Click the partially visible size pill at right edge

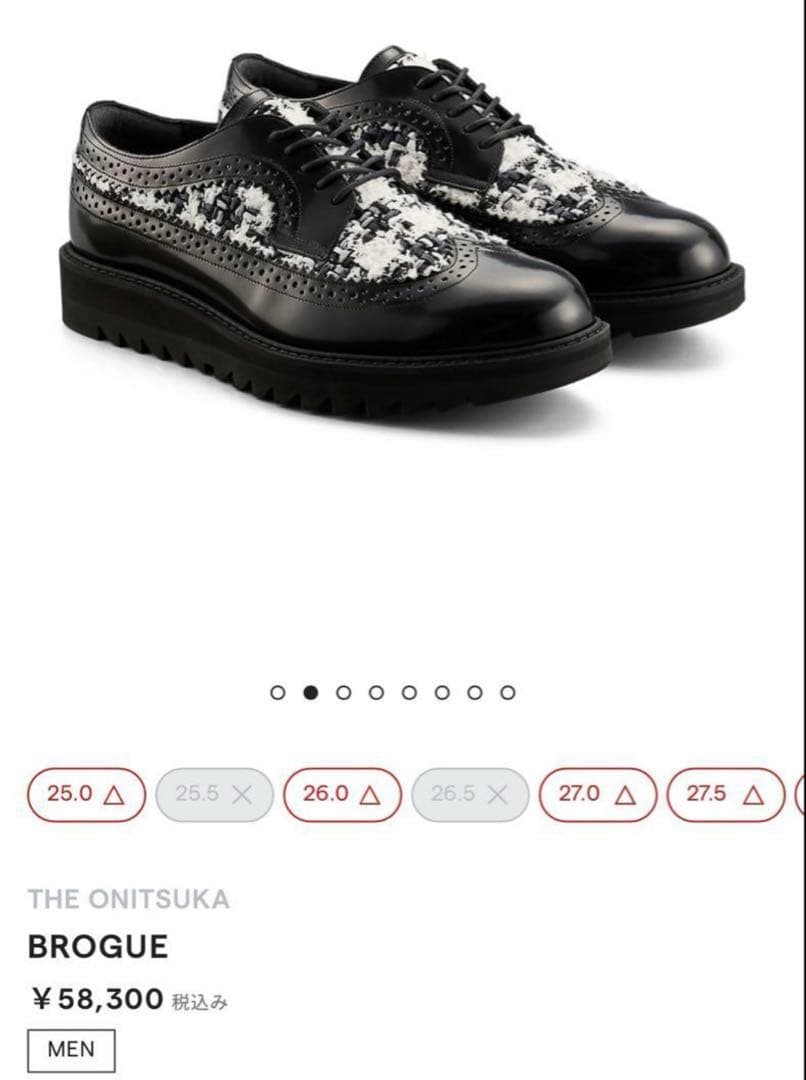[x=801, y=793]
